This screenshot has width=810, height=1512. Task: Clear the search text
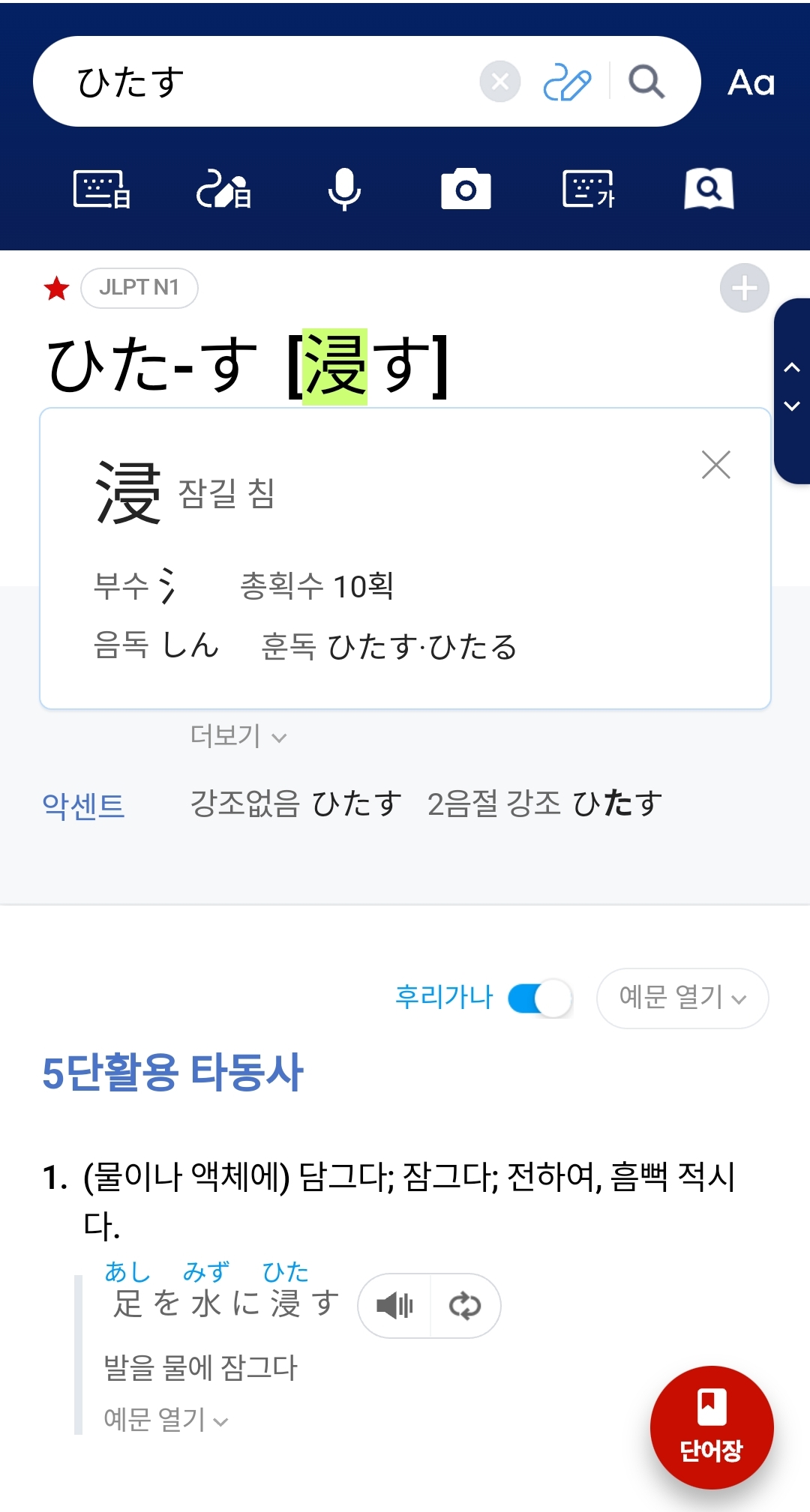500,82
